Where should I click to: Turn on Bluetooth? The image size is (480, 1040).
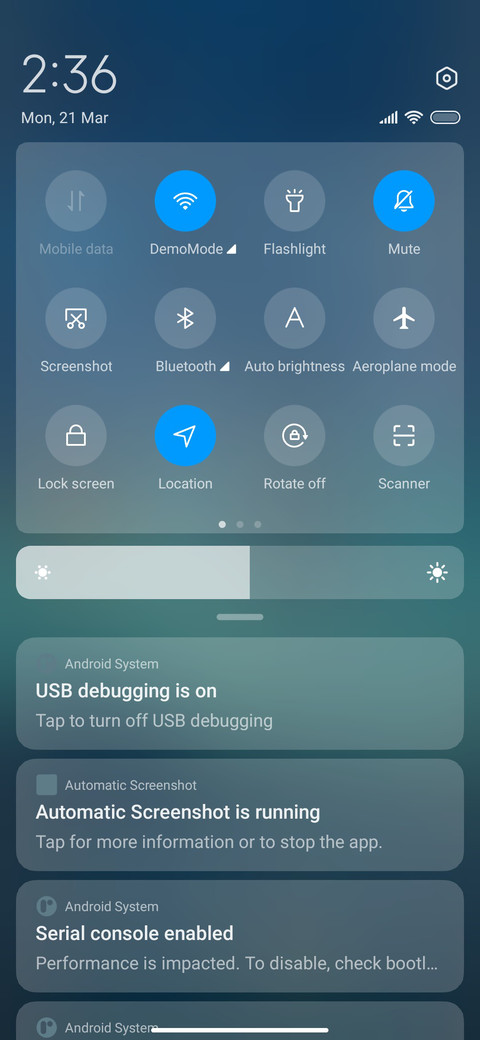click(185, 318)
